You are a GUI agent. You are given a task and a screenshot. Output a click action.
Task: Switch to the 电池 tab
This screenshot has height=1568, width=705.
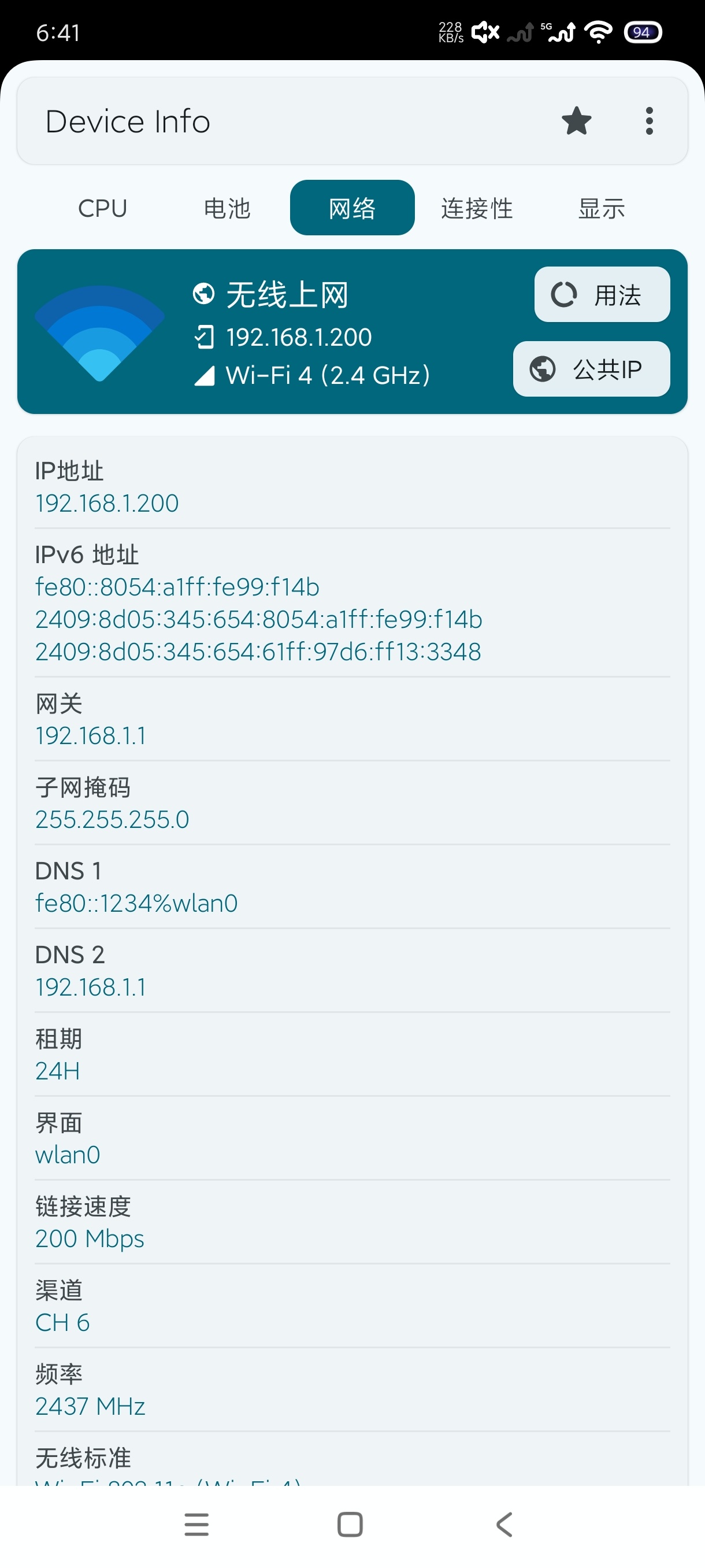click(x=227, y=208)
